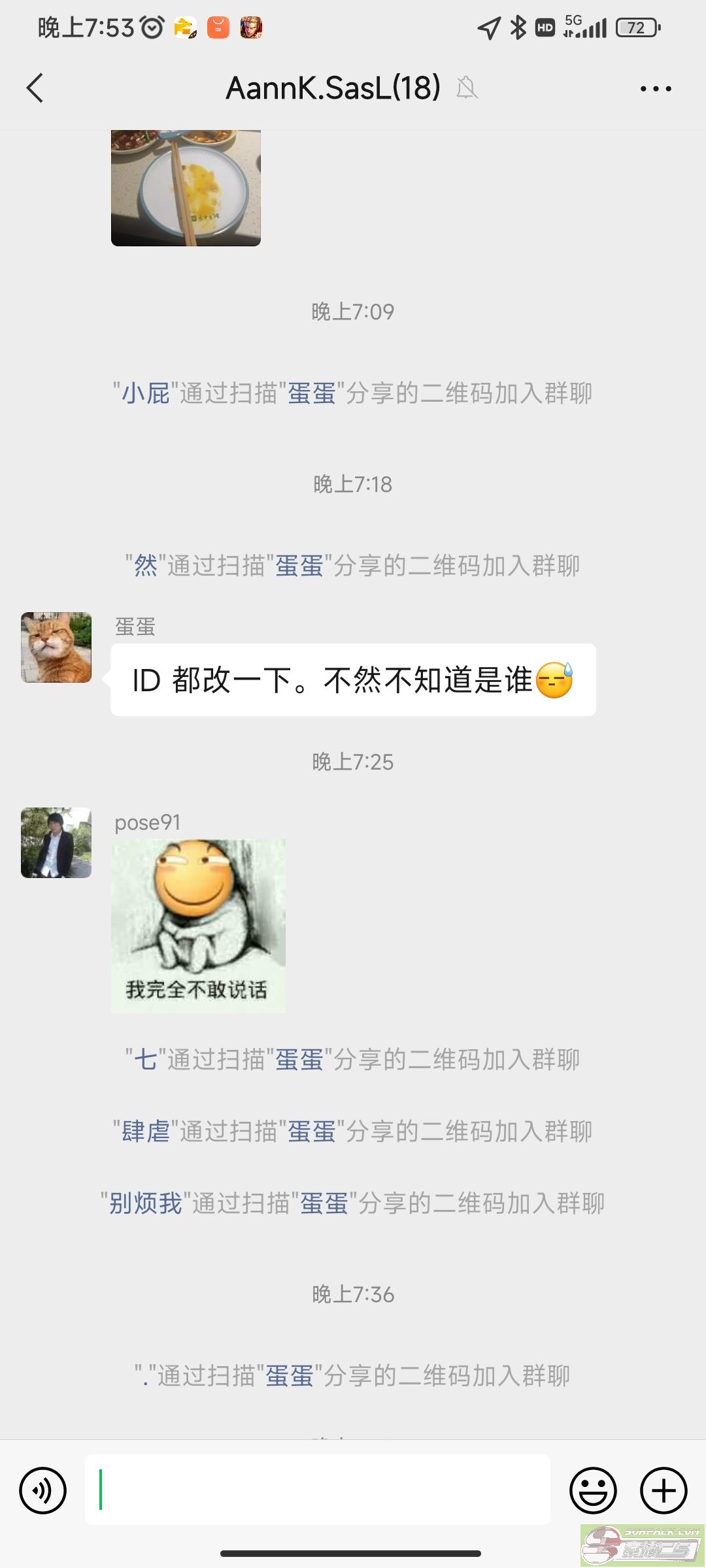Focus the message text field
The height and width of the screenshot is (1568, 706).
pyautogui.click(x=318, y=1491)
